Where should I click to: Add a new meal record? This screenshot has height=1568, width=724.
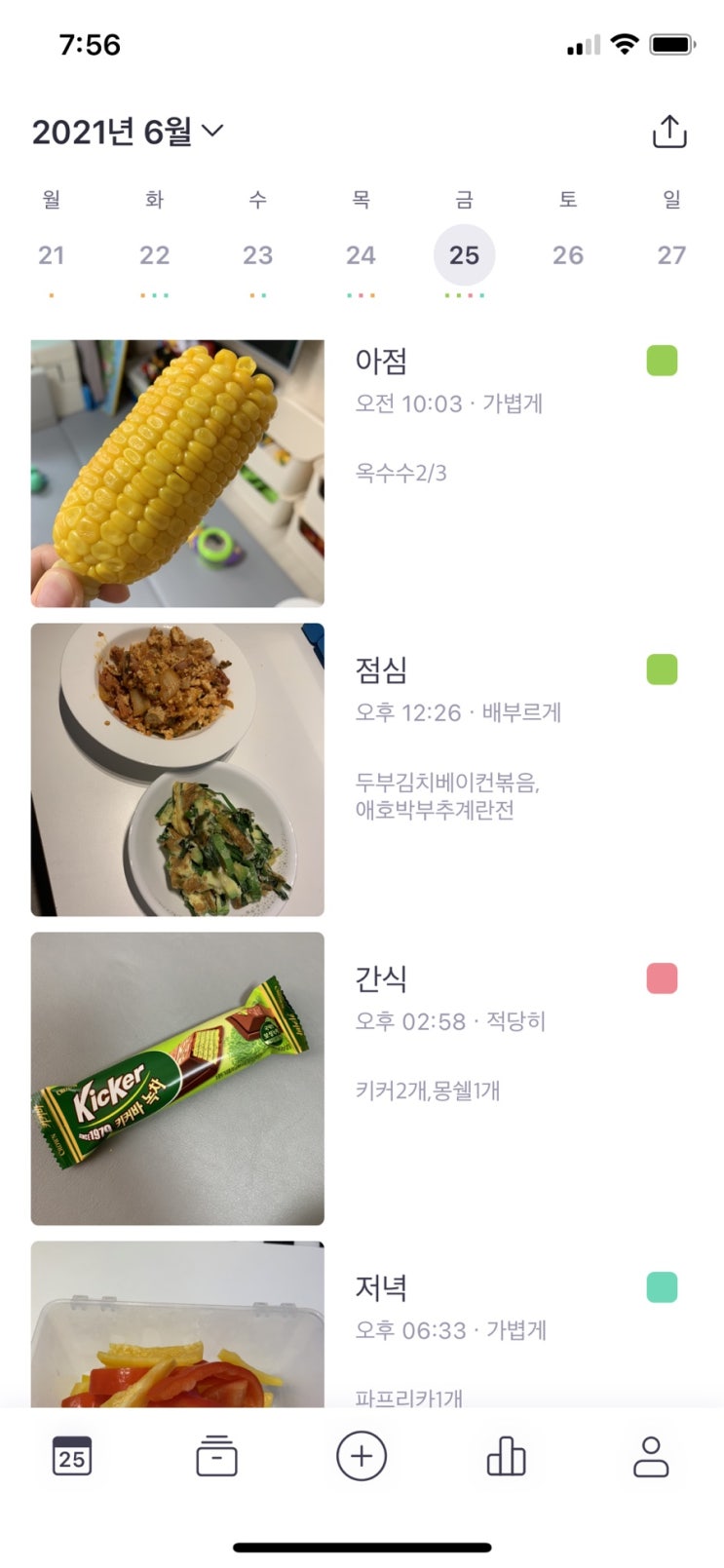[x=362, y=1457]
